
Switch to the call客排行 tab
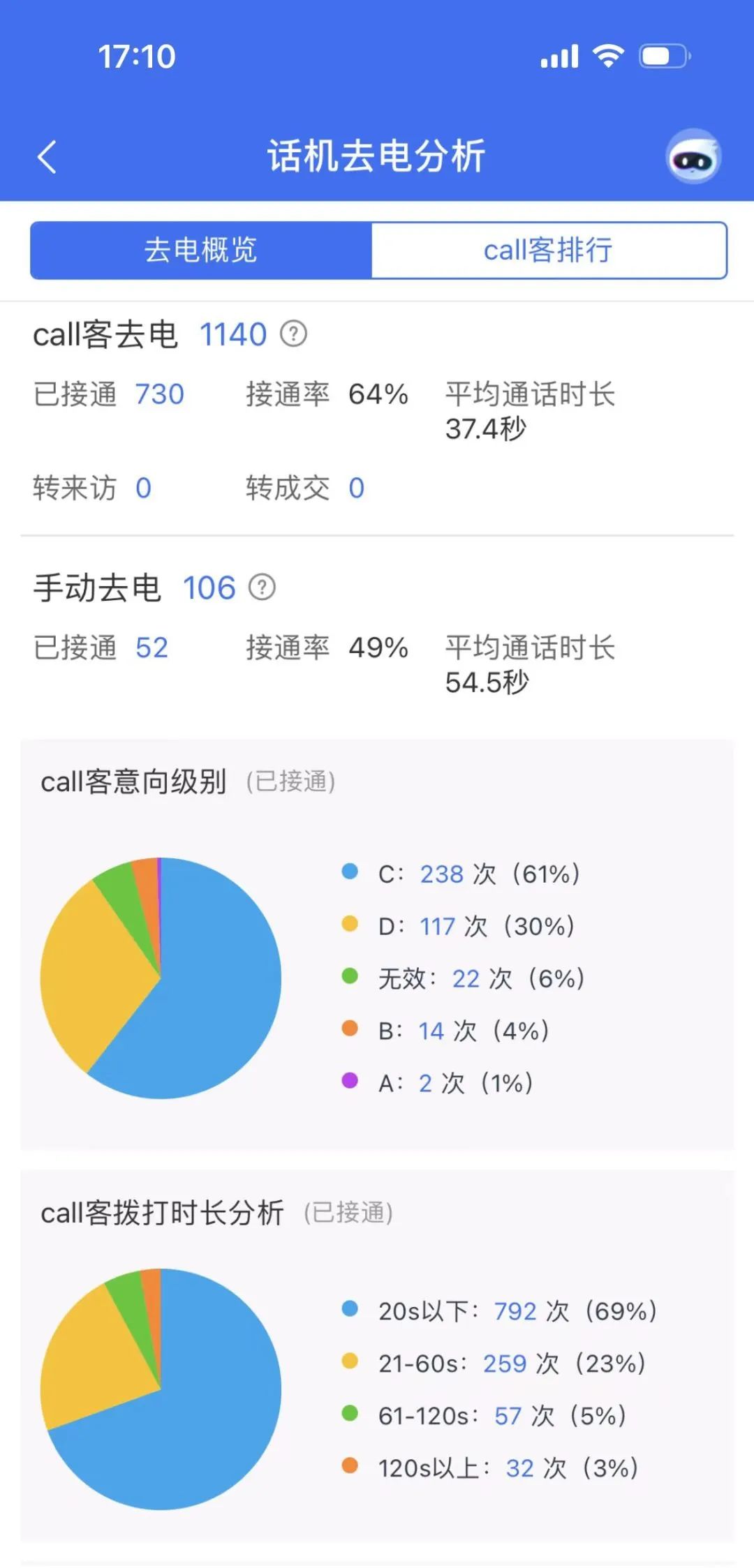[549, 250]
